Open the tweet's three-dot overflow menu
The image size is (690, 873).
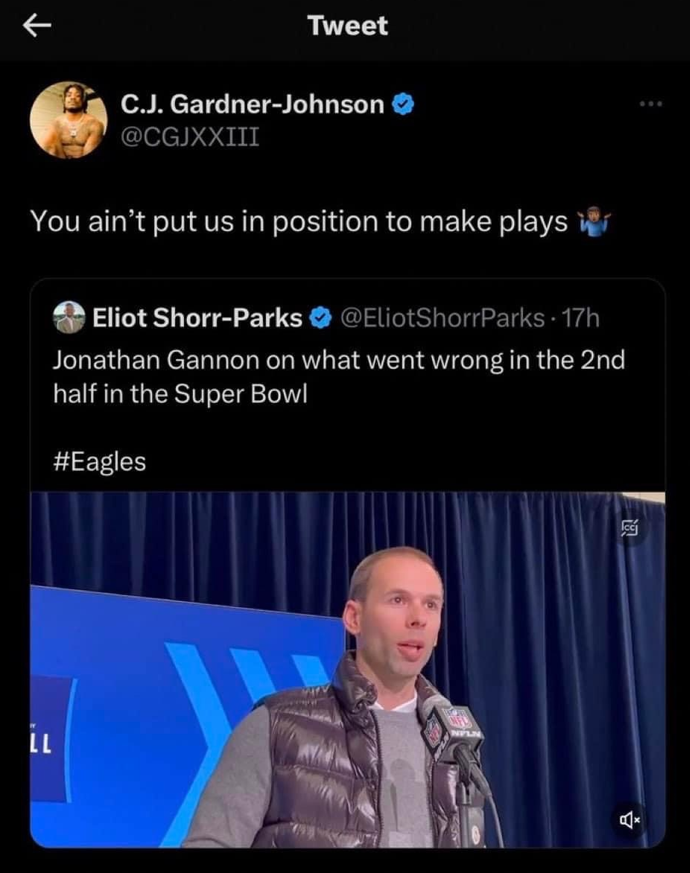pos(652,104)
